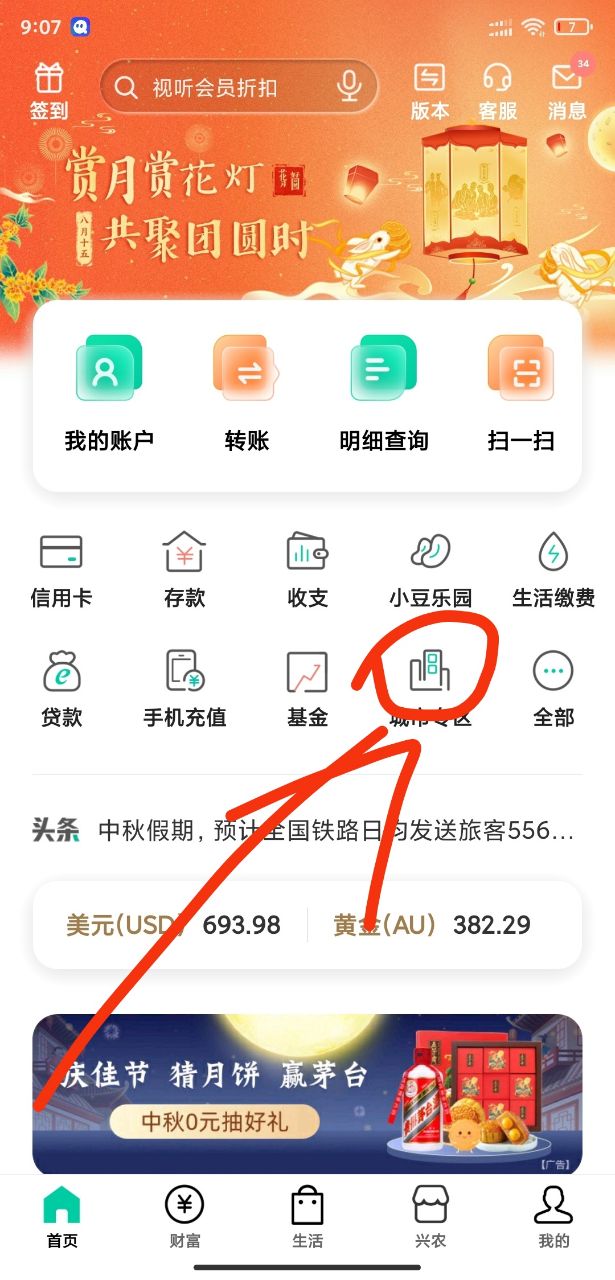Screen dimensions: 615x1280
Task: Switch to the 兴农 tab
Action: 430,1216
